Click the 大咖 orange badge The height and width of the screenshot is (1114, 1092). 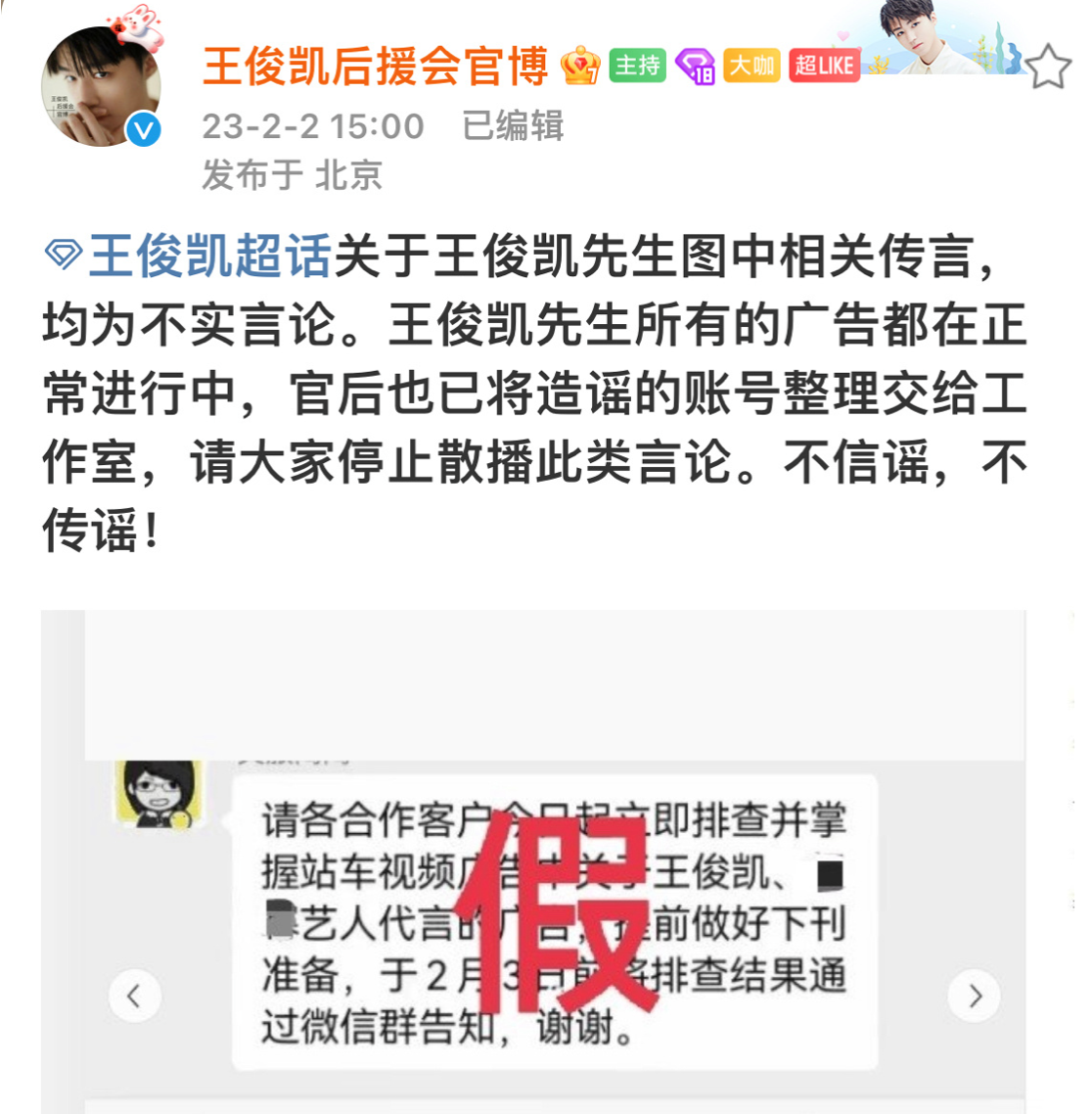point(749,66)
